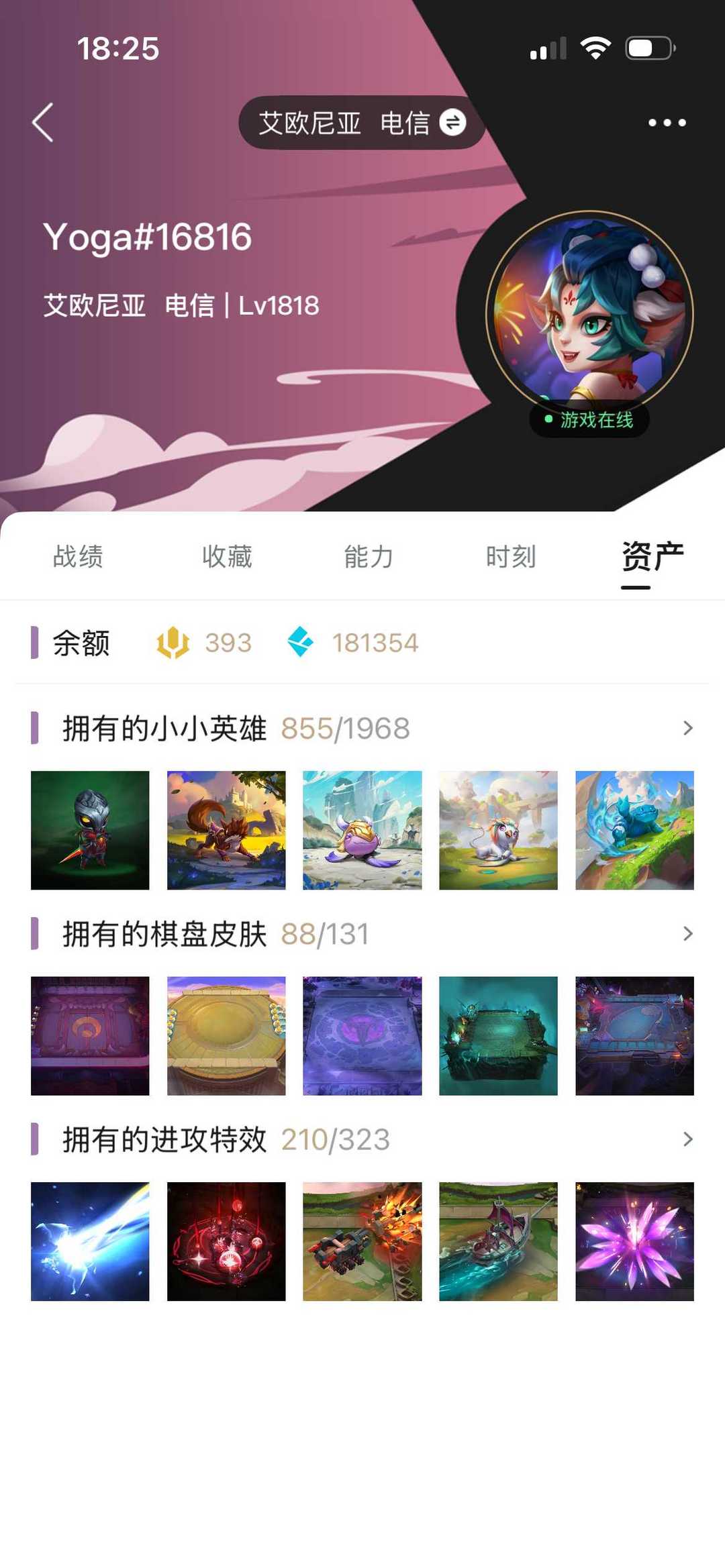Expand the 拥有的进攻特效 list
This screenshot has height=1568, width=725.
pos(687,1139)
